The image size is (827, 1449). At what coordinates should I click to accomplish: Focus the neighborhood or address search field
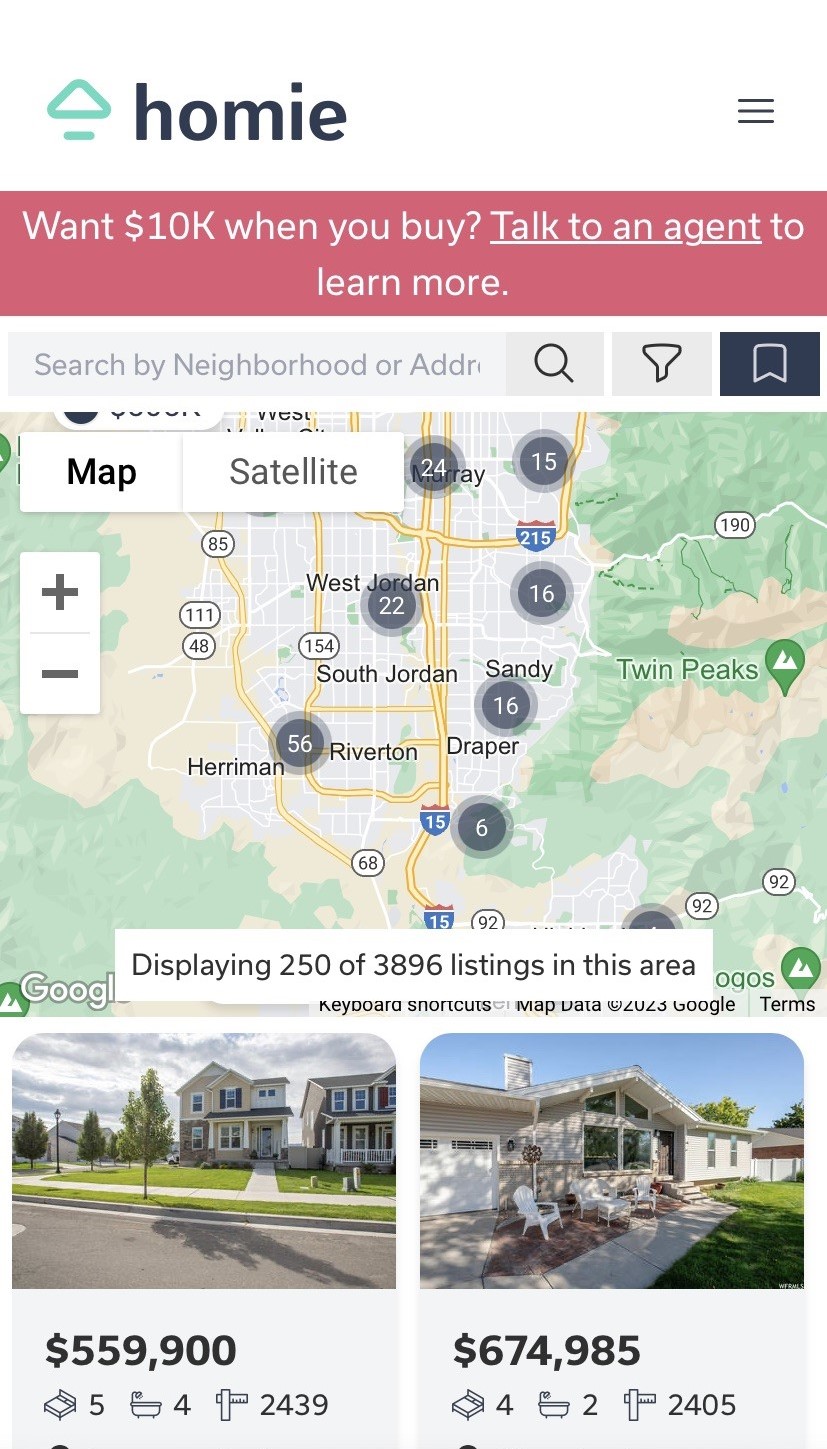pyautogui.click(x=257, y=365)
